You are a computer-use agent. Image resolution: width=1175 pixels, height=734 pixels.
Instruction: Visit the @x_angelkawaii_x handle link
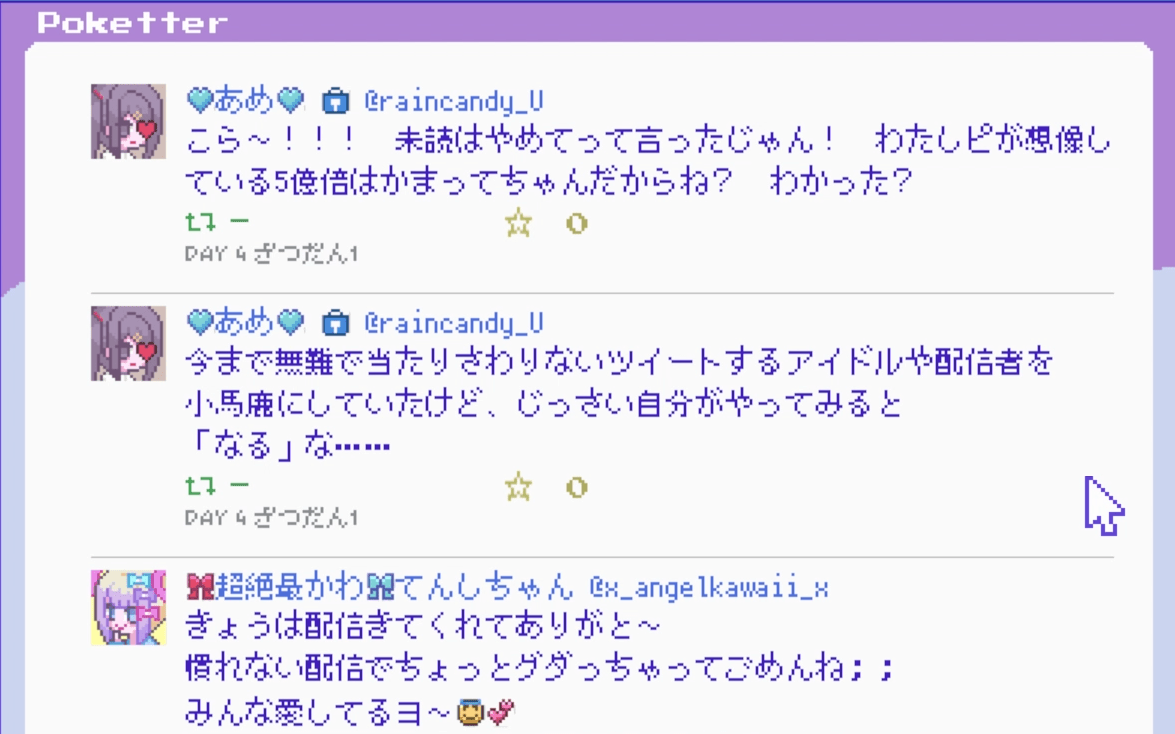(x=708, y=587)
